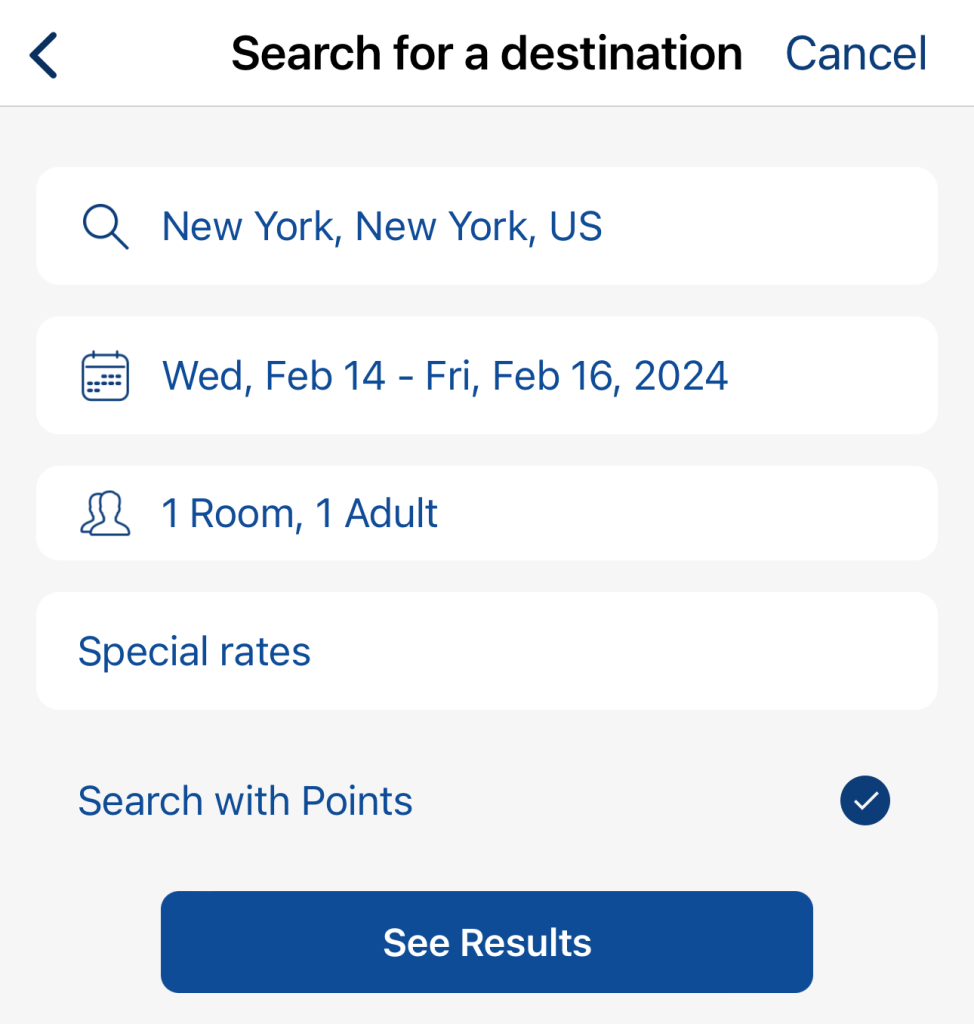Tap the magnifying glass search icon
The height and width of the screenshot is (1024, 974).
tap(104, 226)
